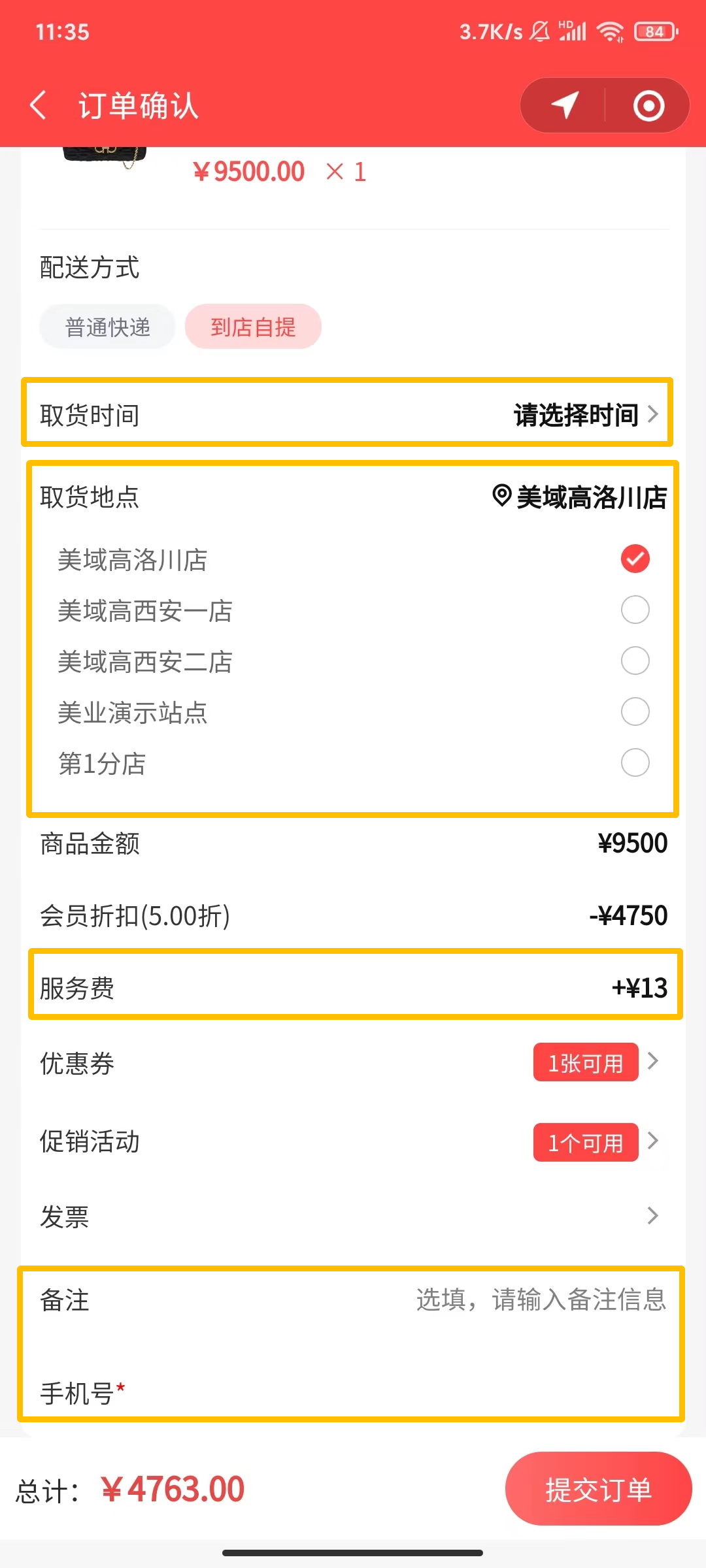Tap the circle target icon
Viewport: 706px width, 1568px height.
[648, 106]
